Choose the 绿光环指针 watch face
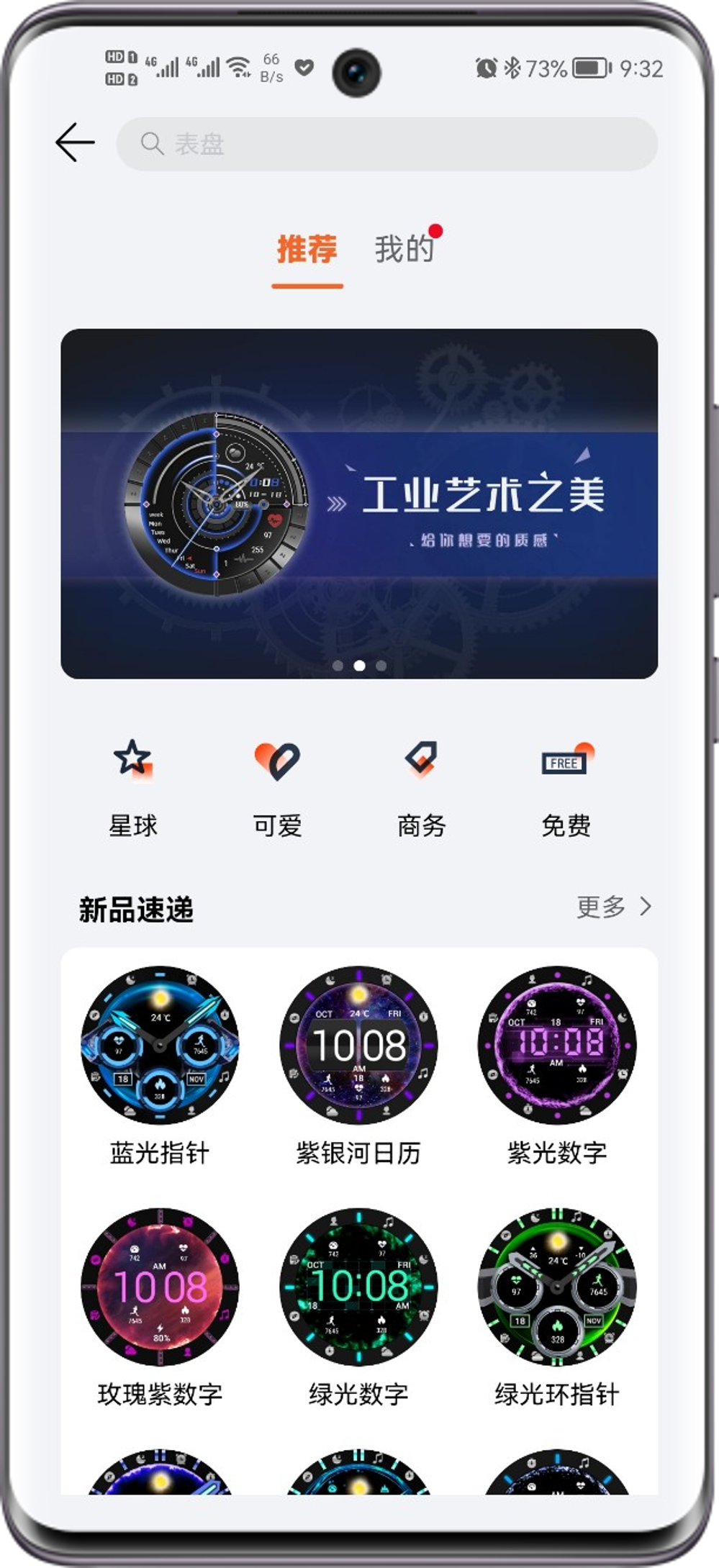 [x=557, y=1287]
